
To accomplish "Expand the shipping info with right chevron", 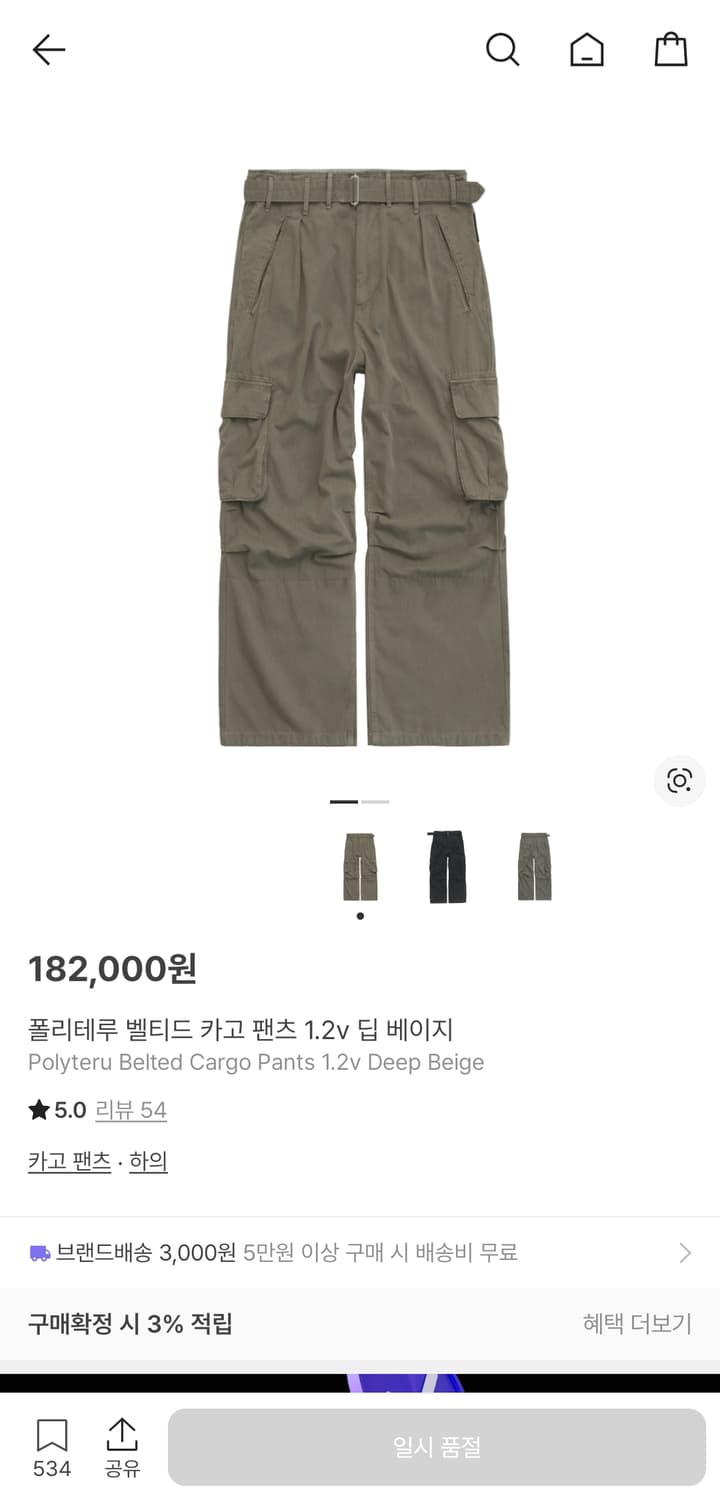I will pos(684,1253).
